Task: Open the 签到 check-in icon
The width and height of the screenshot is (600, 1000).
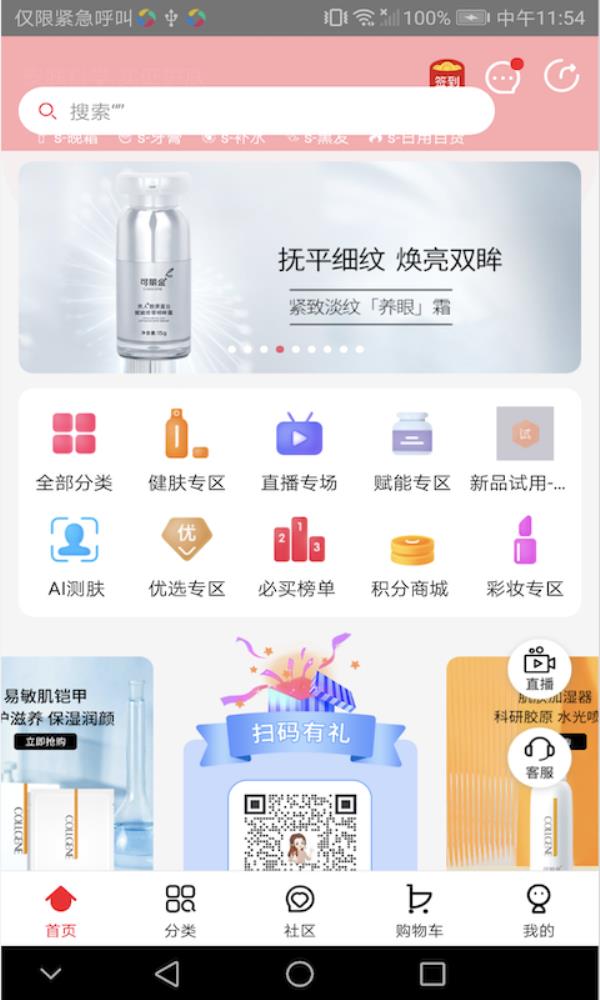Action: point(446,74)
